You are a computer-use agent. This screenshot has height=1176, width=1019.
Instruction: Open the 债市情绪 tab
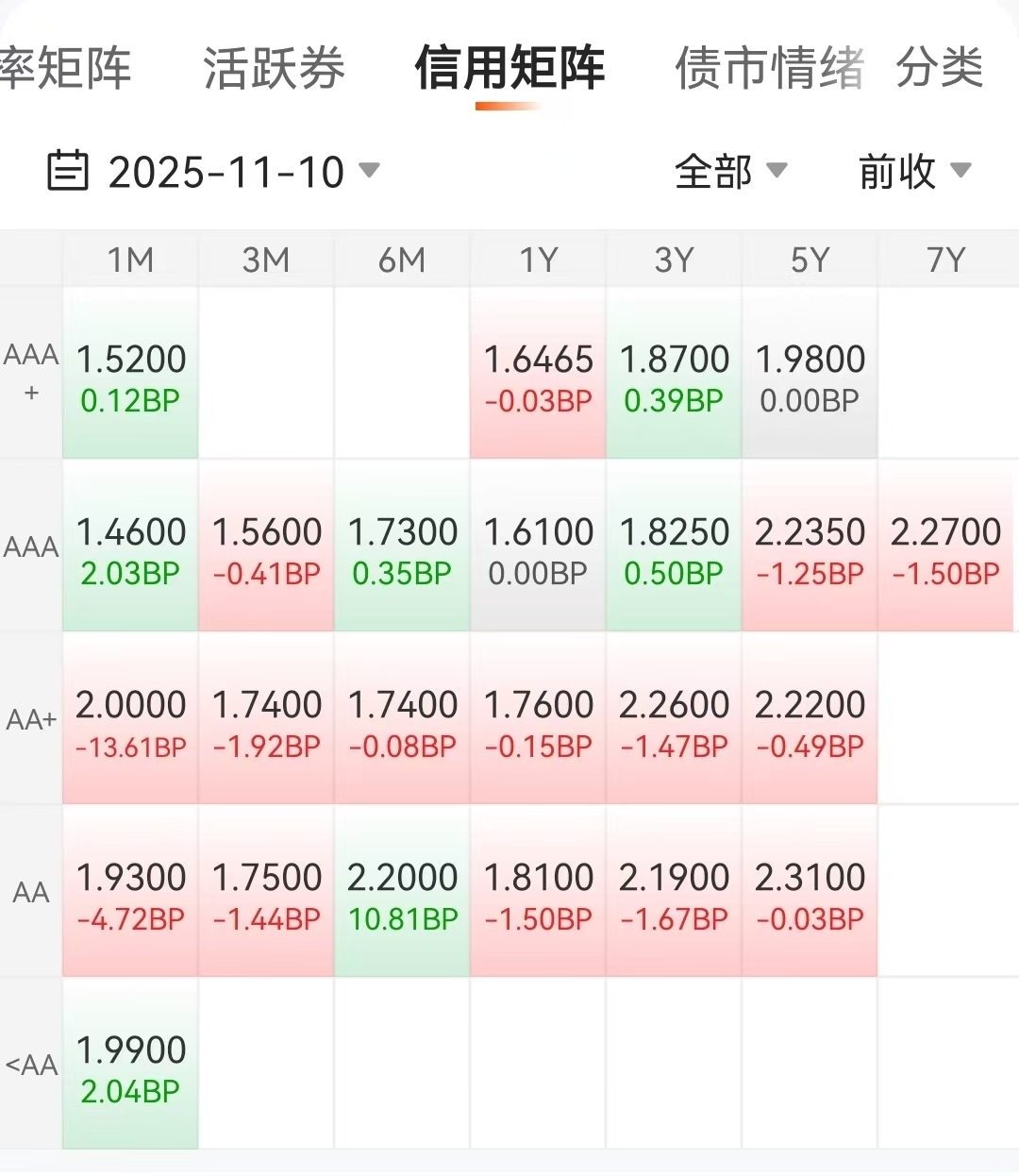[769, 69]
